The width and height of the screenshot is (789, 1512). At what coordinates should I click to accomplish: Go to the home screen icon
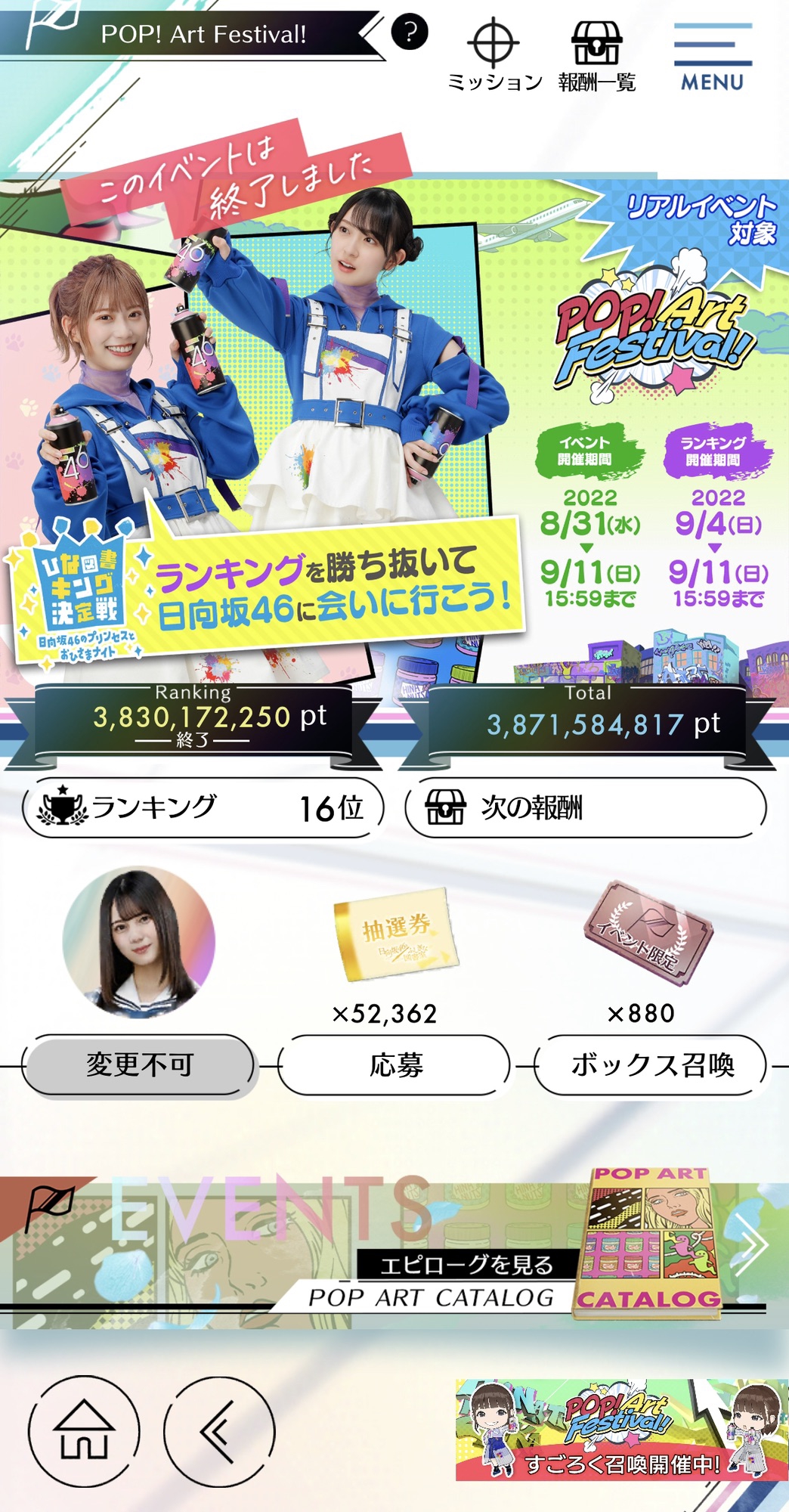click(84, 1431)
